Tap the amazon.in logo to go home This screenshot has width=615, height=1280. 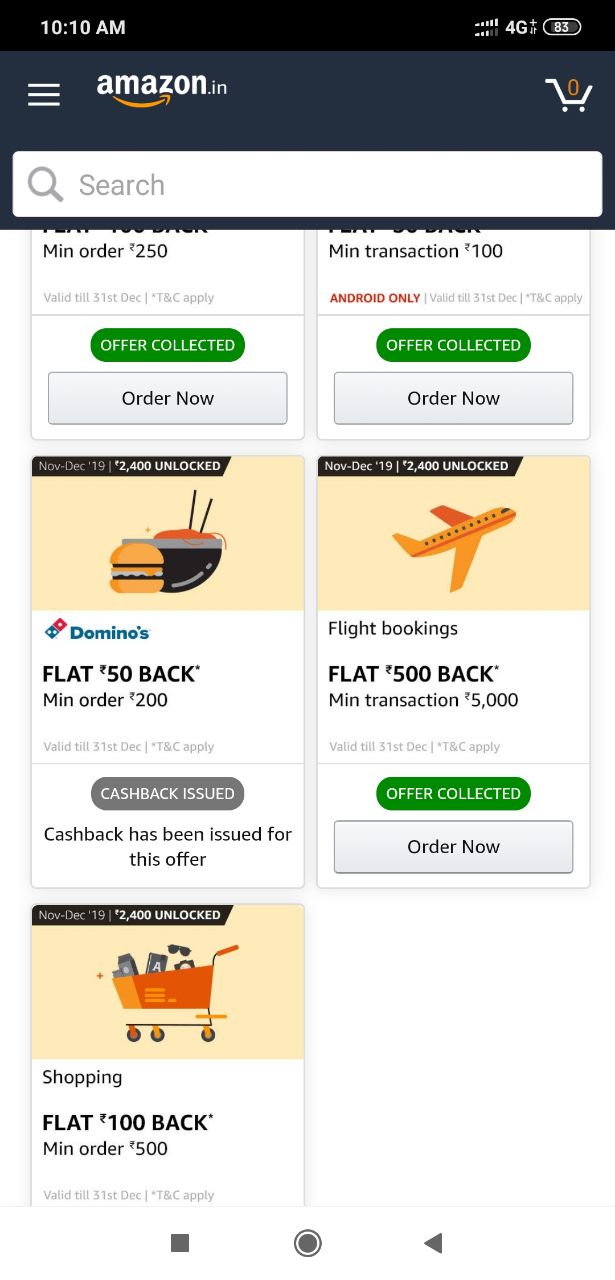[162, 89]
